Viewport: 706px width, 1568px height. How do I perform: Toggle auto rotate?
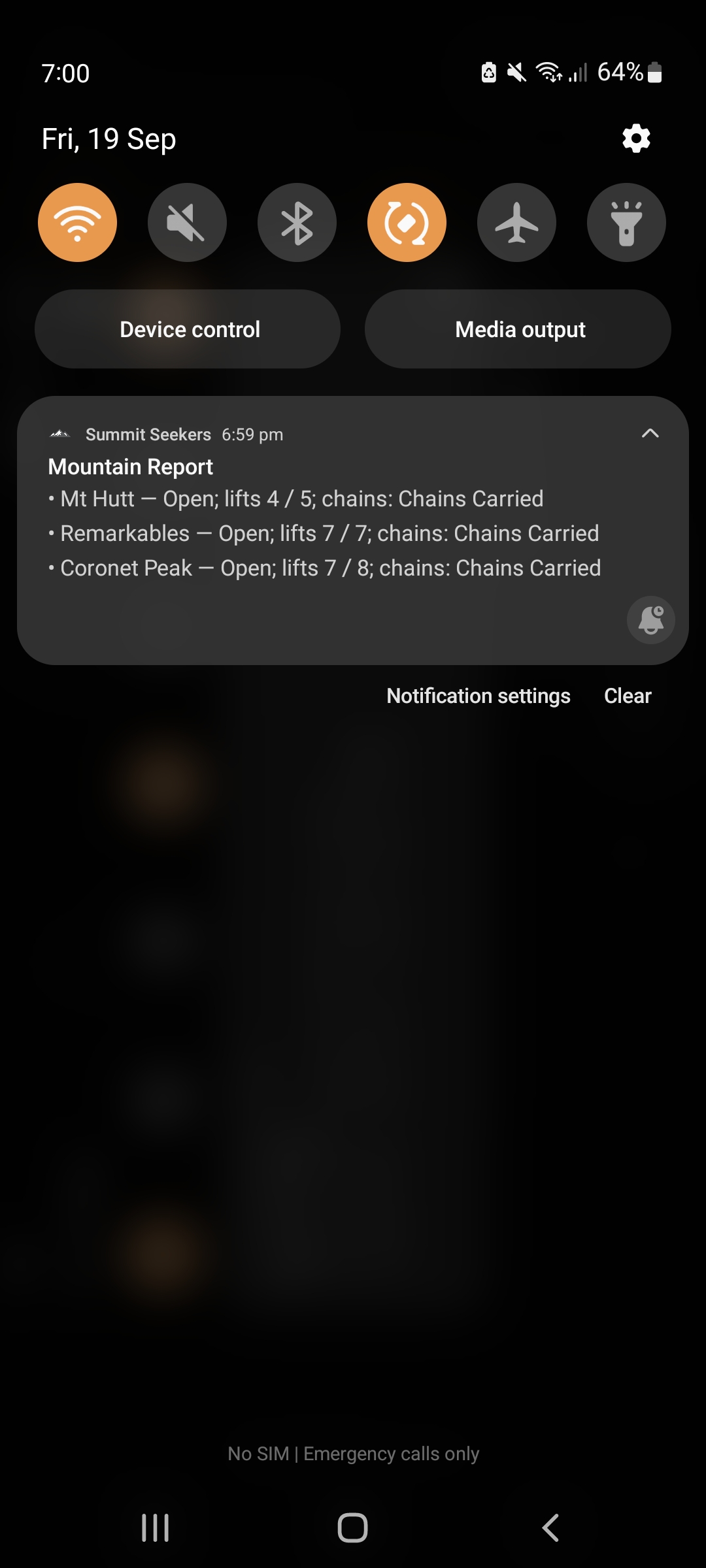(x=407, y=222)
